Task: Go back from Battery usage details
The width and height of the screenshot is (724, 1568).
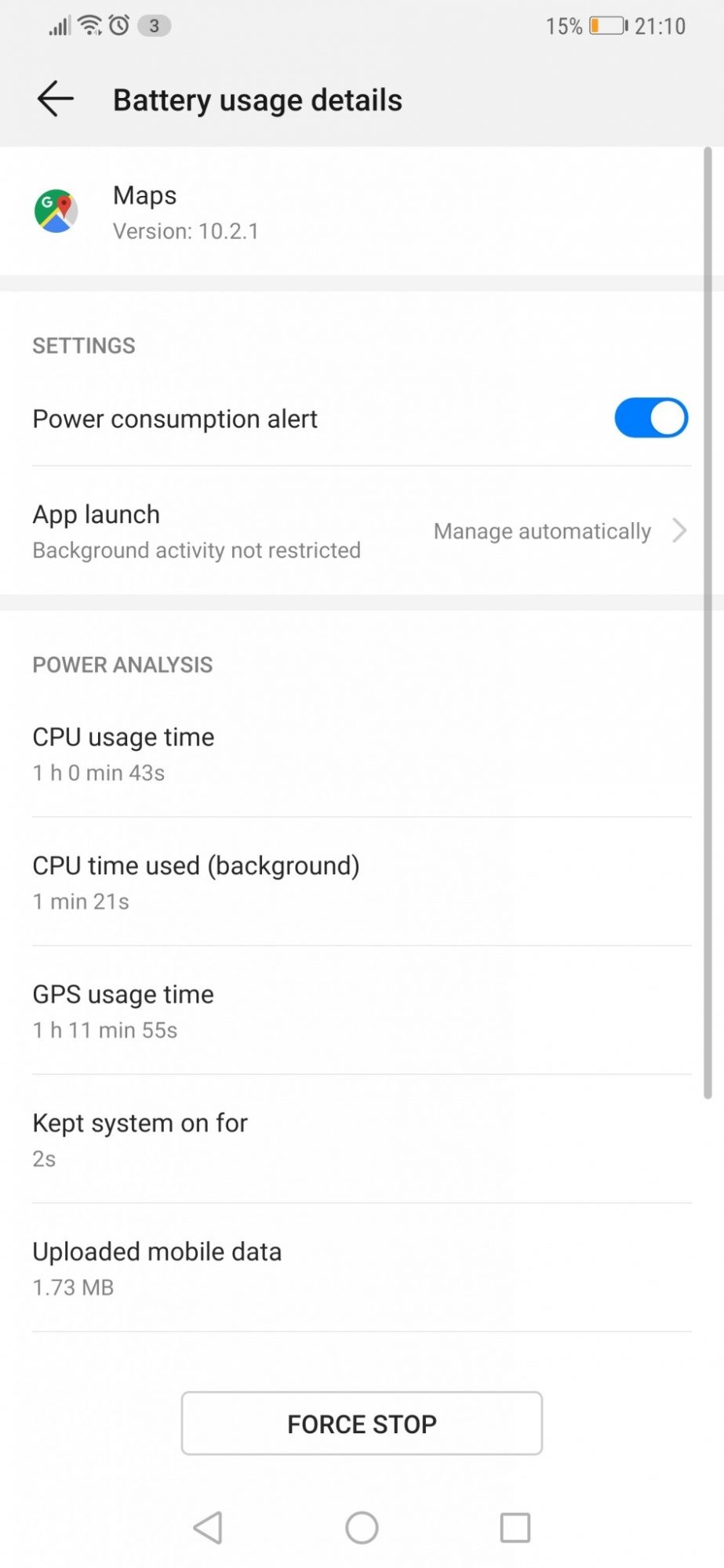Action: click(x=55, y=100)
